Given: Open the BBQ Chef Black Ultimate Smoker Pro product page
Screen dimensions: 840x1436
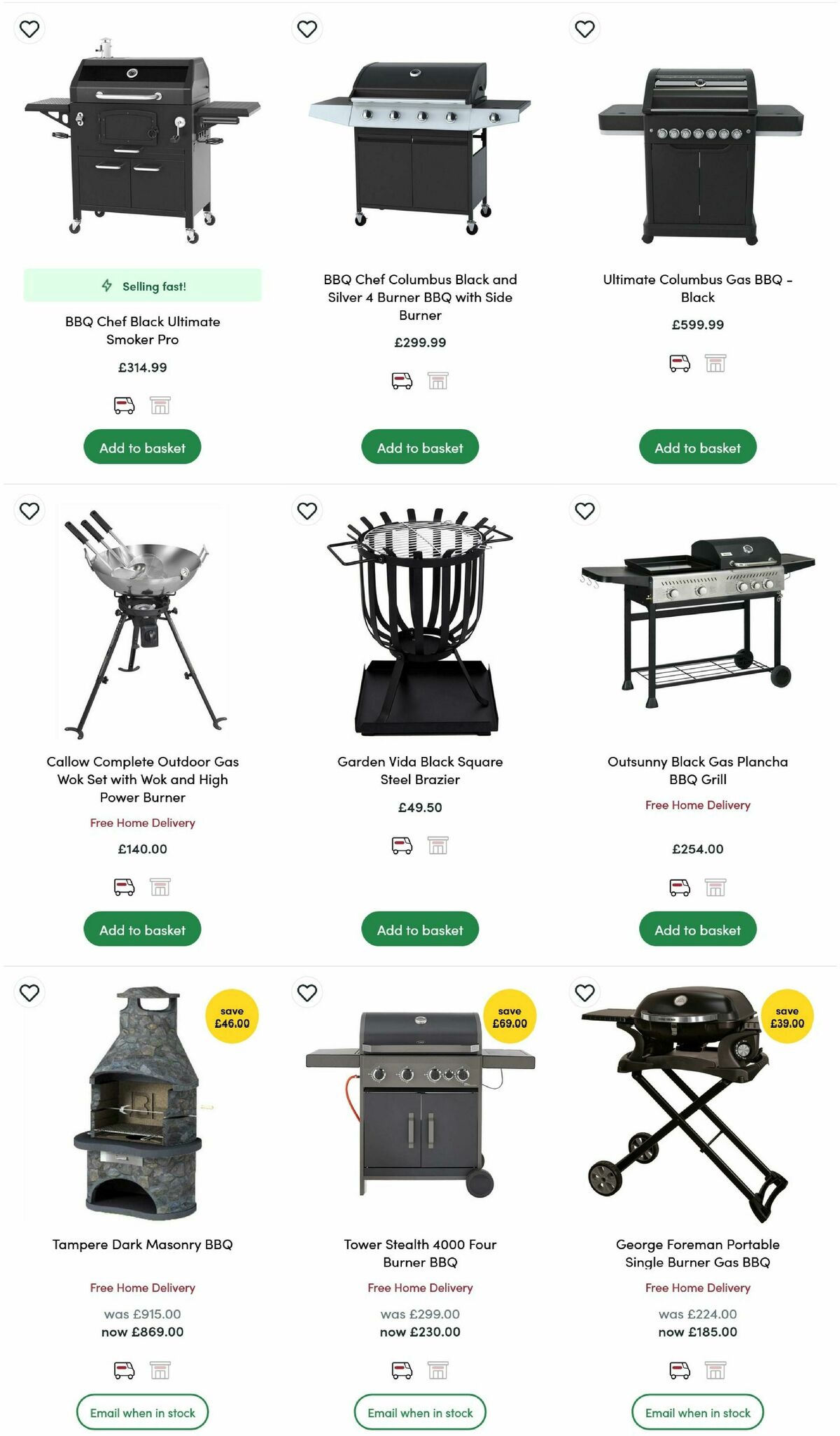Looking at the screenshot, I should 142,330.
